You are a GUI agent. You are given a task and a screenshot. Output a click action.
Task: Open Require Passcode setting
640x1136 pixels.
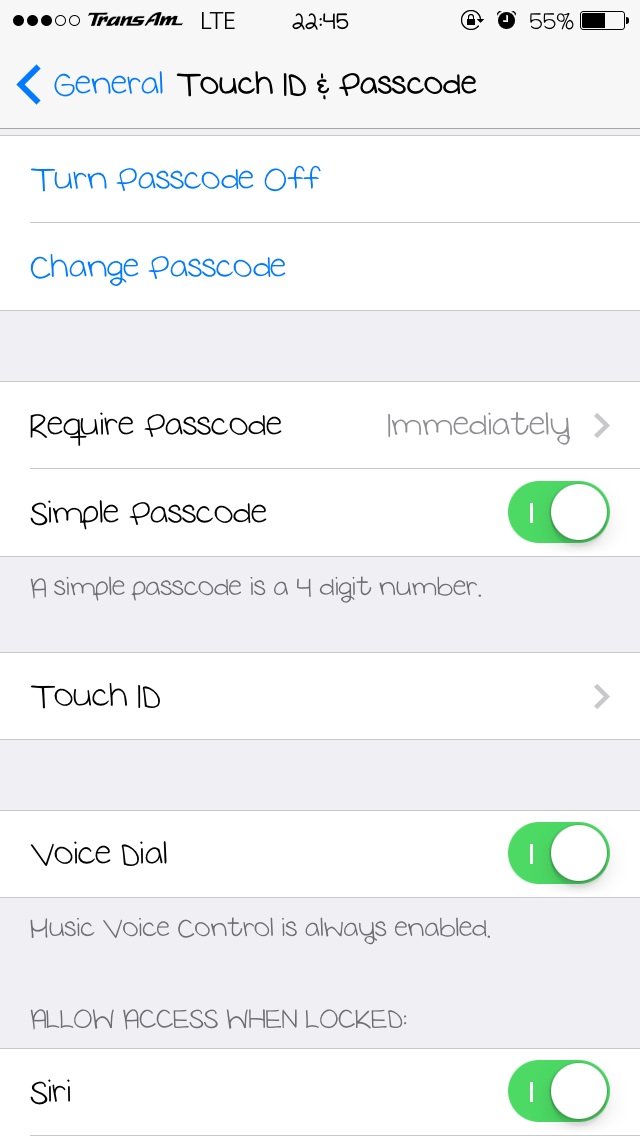click(x=320, y=425)
